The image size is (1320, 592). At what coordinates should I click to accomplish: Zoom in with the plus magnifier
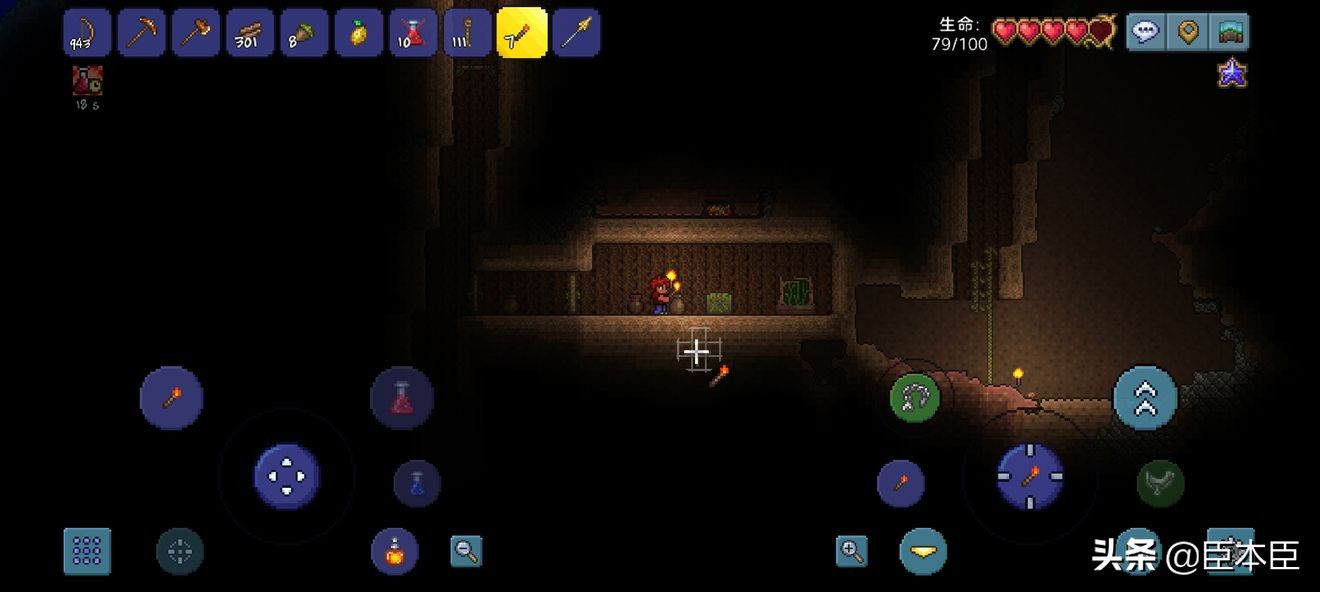pyautogui.click(x=852, y=551)
